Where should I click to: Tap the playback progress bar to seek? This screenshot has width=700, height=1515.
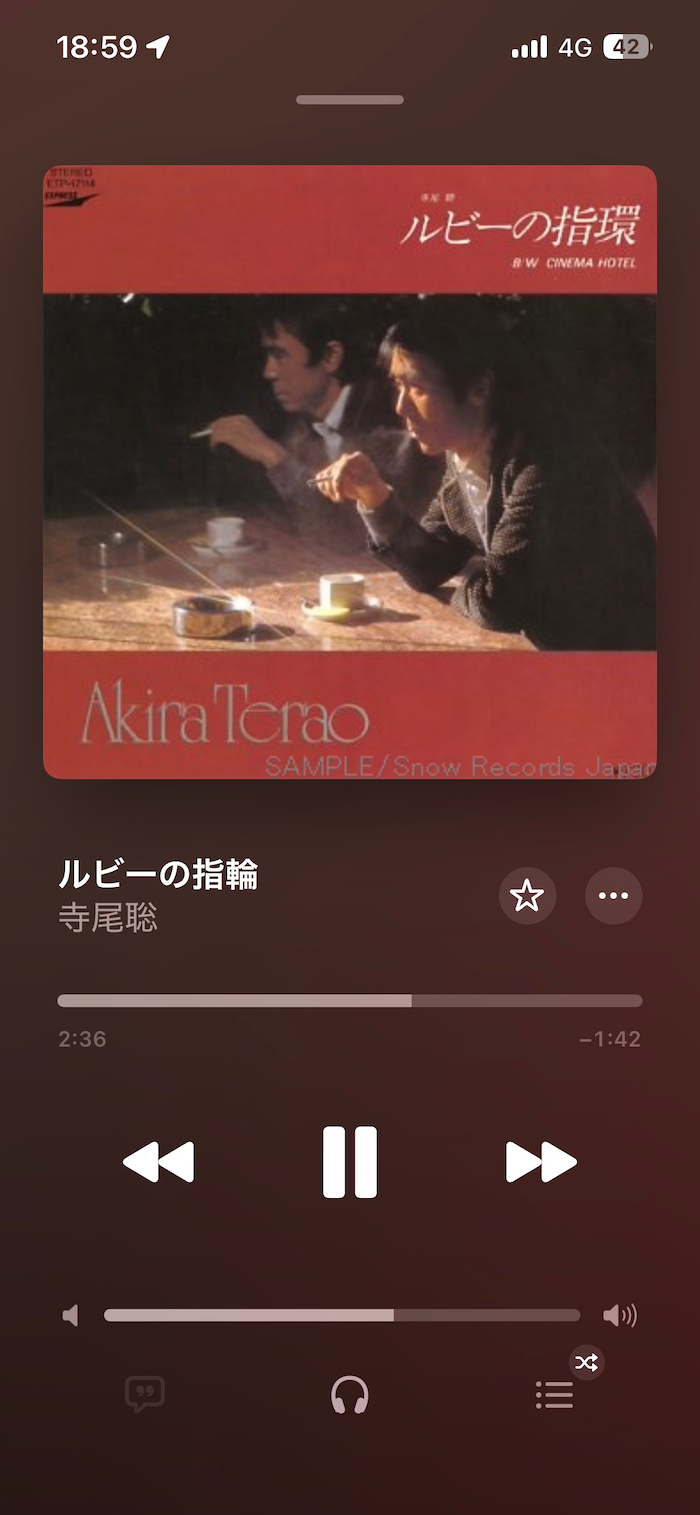[350, 1001]
